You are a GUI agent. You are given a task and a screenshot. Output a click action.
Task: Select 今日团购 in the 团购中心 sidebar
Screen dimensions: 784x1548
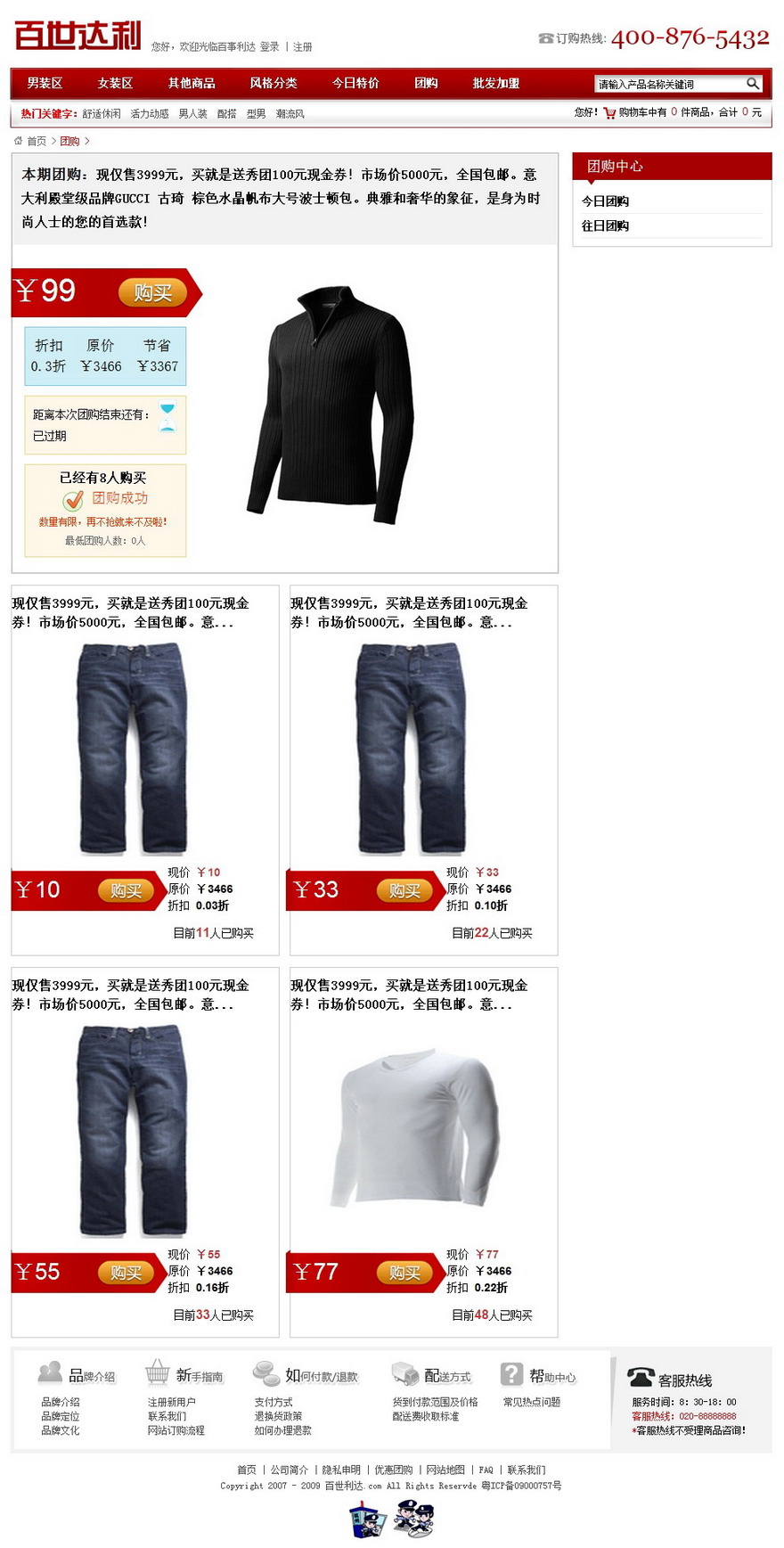coord(606,201)
